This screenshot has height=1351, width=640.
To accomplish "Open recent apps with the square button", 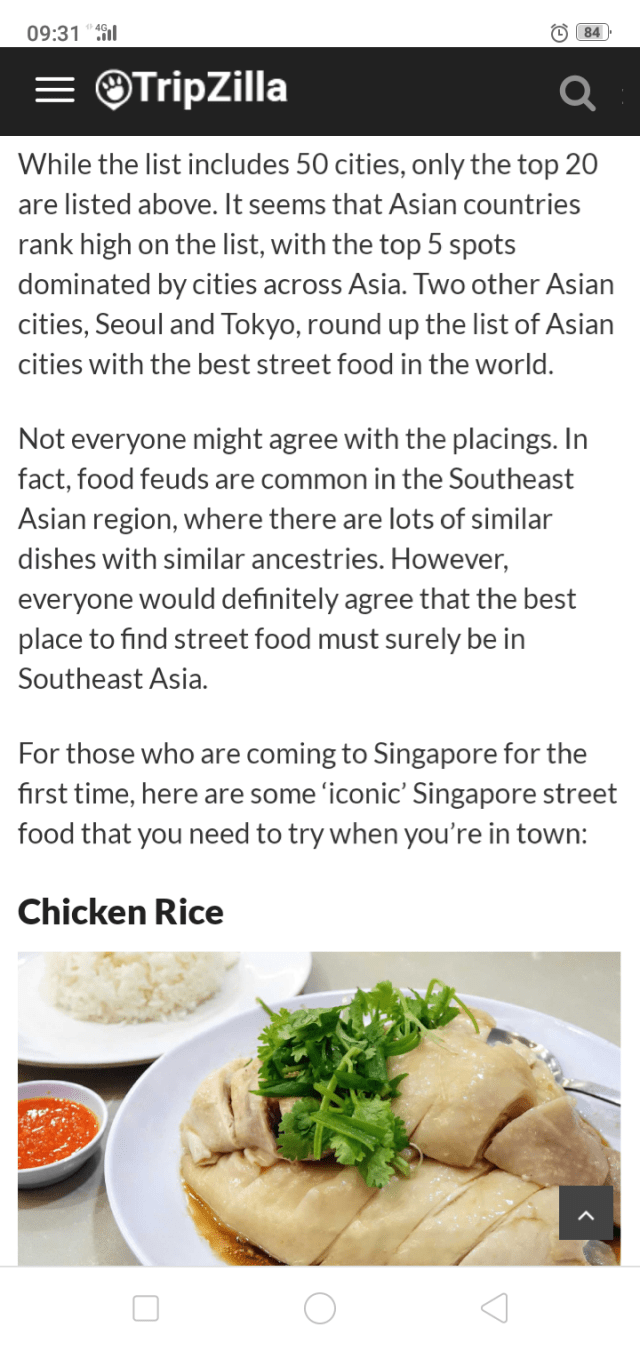I will tap(146, 1307).
